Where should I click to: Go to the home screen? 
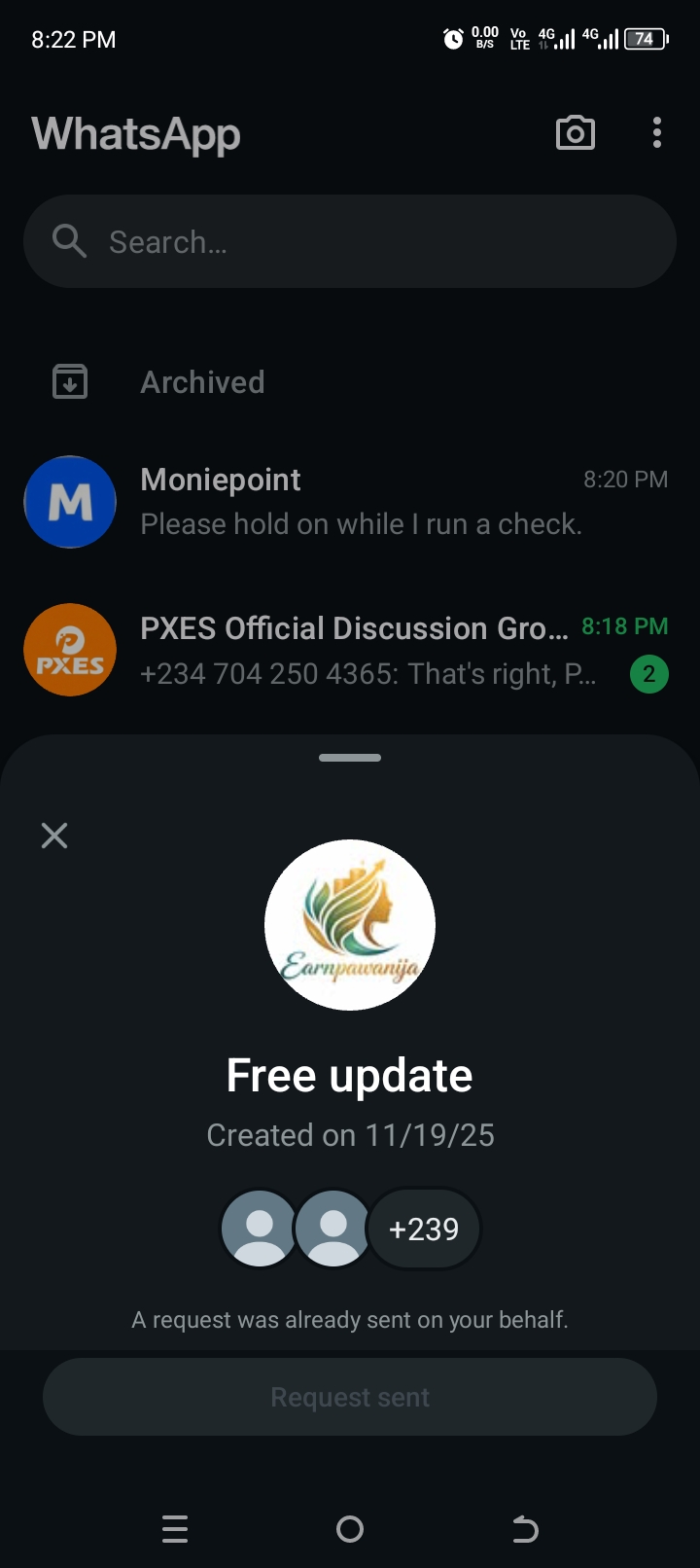350,1529
